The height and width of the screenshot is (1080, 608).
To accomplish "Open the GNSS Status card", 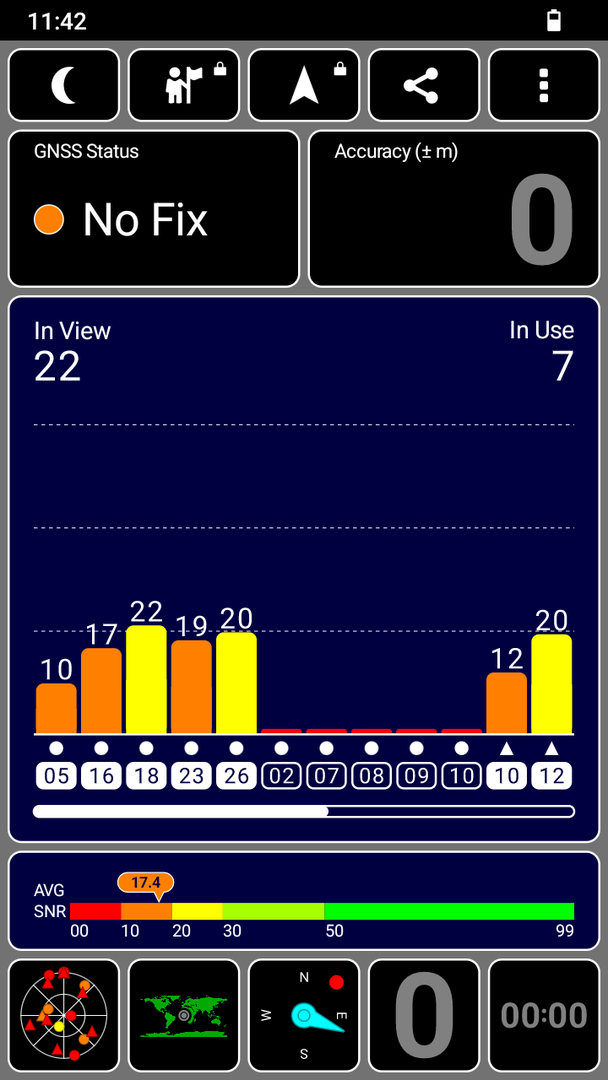I will click(x=154, y=209).
